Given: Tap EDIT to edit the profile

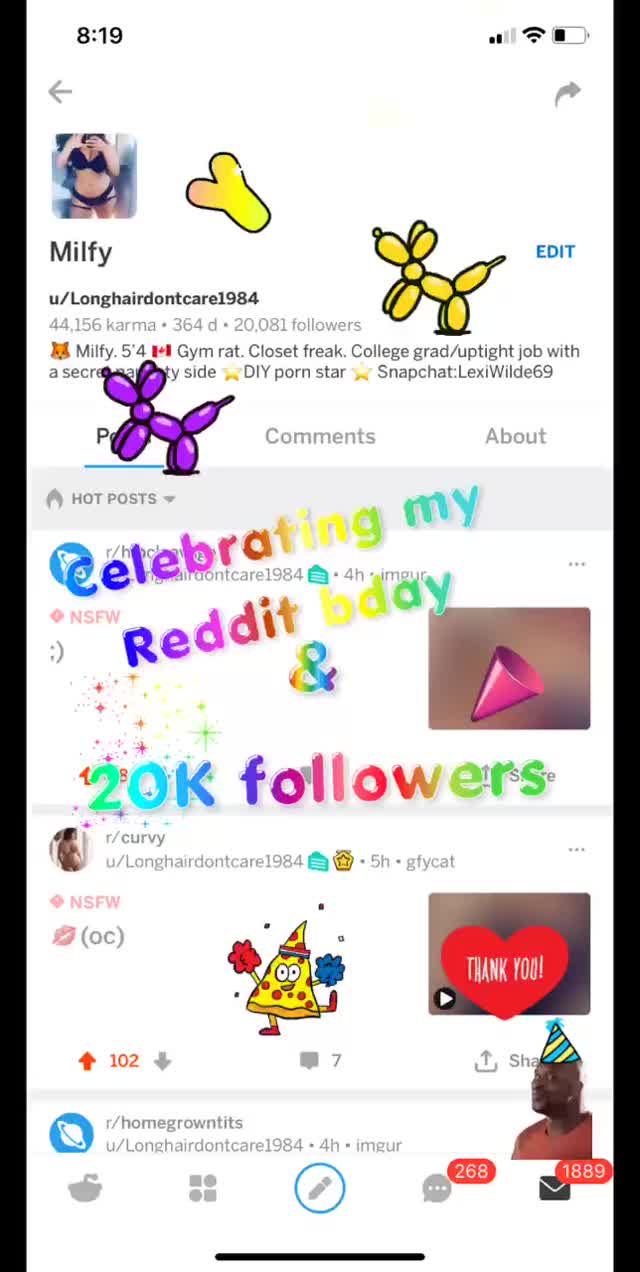Looking at the screenshot, I should click(x=555, y=252).
